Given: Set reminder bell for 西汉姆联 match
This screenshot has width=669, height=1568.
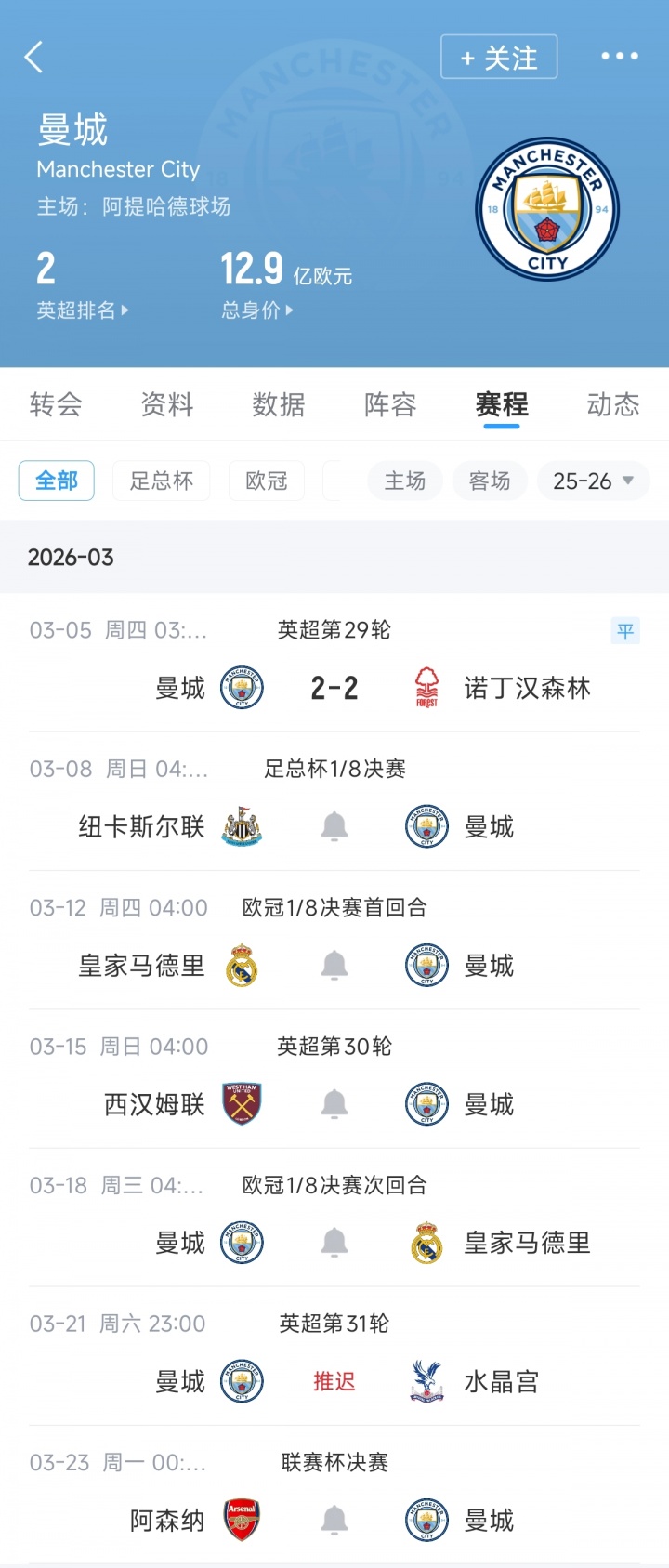Looking at the screenshot, I should pos(334,1104).
